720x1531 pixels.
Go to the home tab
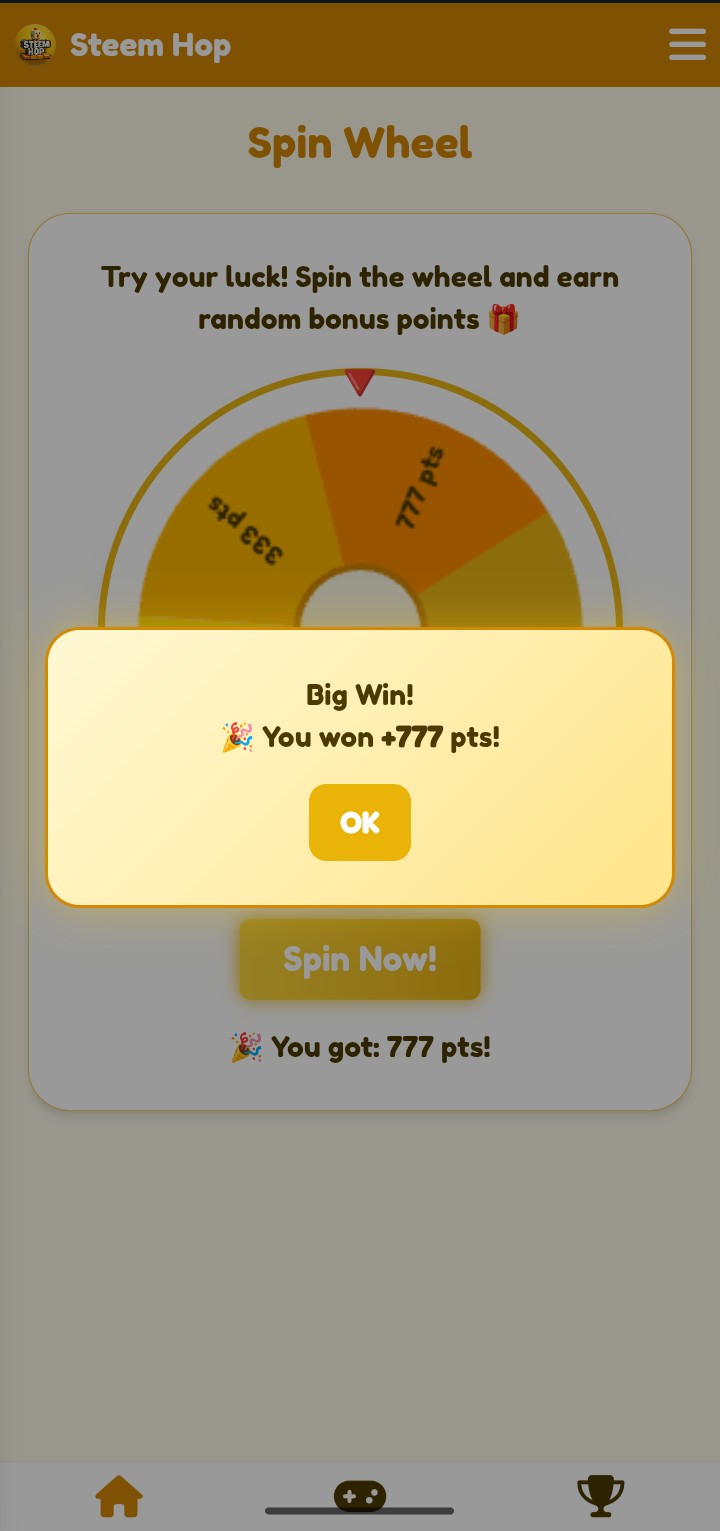tap(119, 1497)
